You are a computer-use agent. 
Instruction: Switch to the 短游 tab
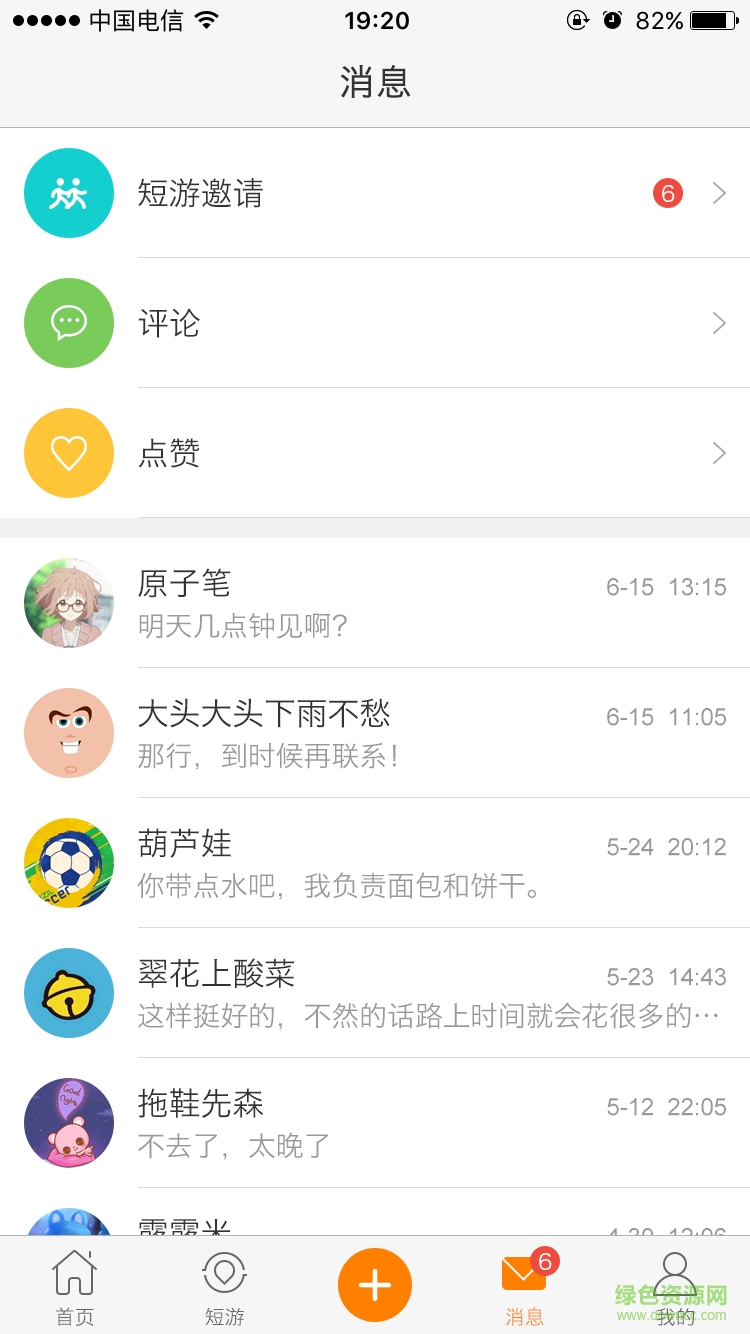tap(225, 1287)
